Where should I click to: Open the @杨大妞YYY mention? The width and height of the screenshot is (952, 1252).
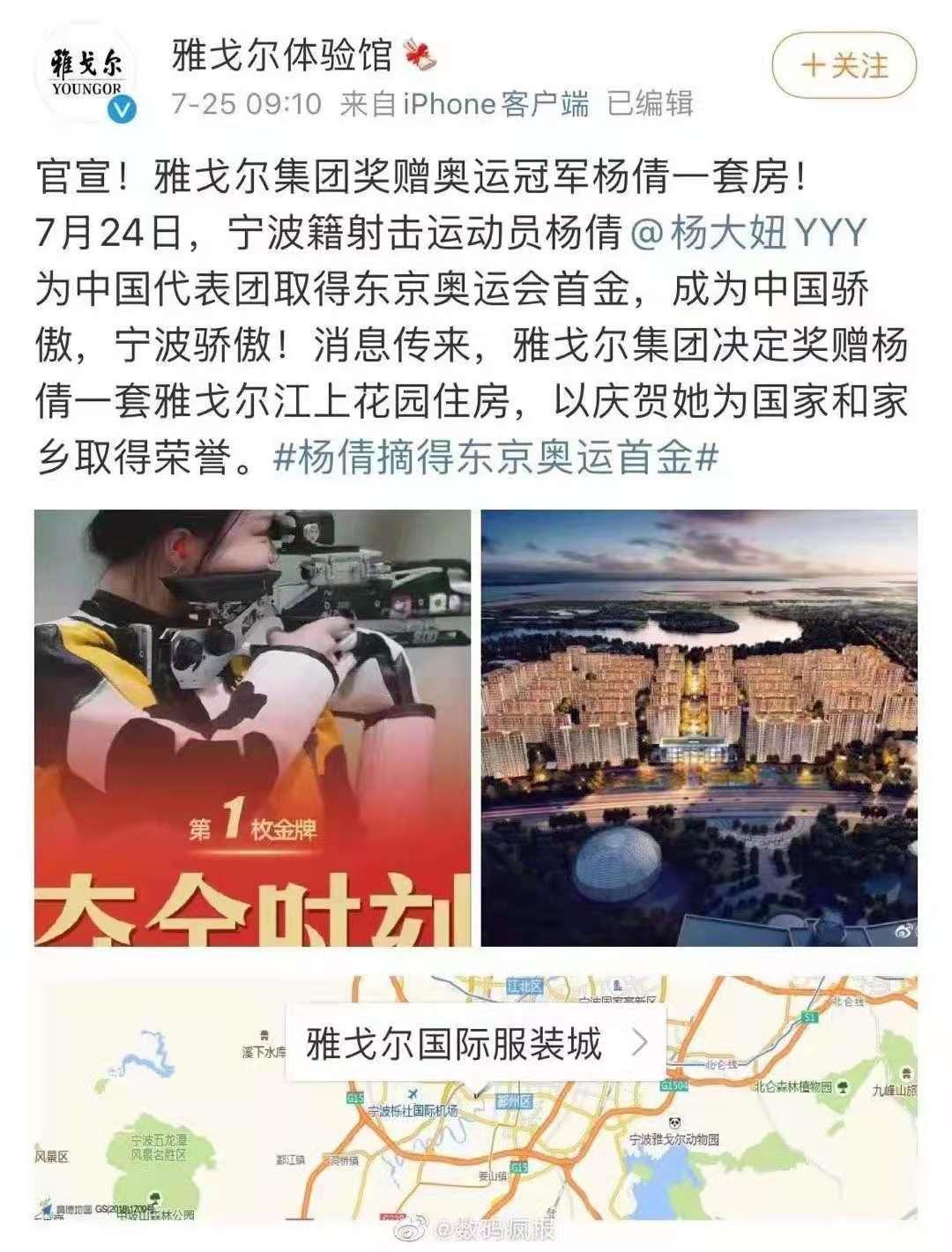coord(749,233)
